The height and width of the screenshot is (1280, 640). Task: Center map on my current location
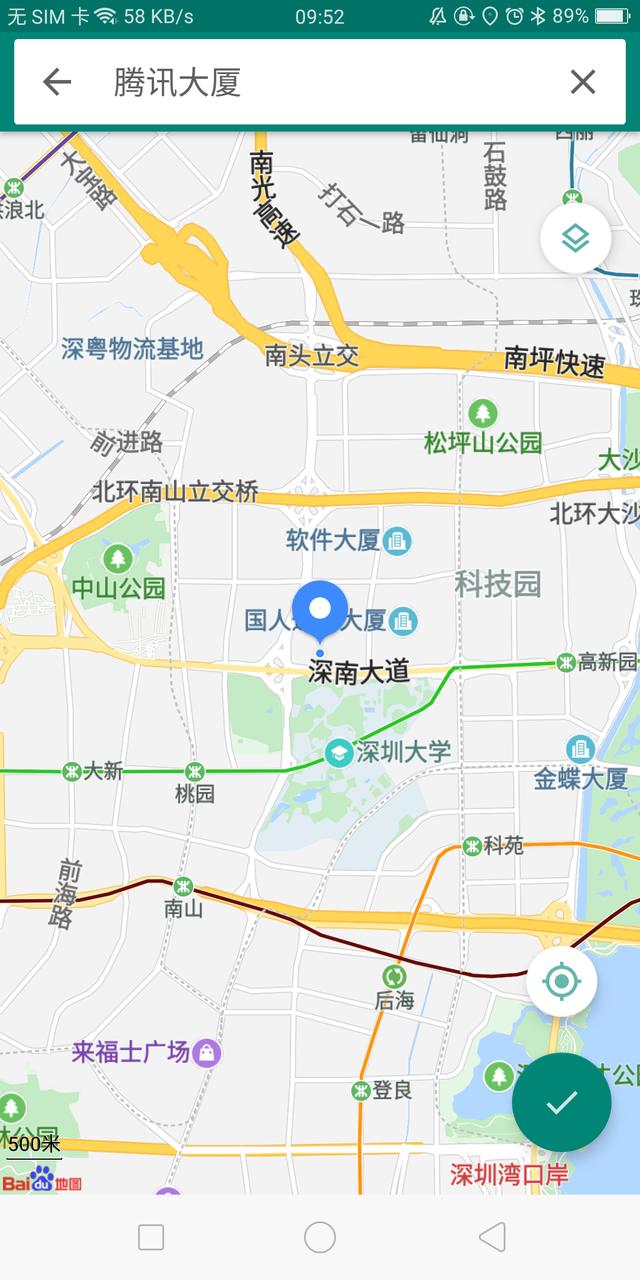pos(561,982)
